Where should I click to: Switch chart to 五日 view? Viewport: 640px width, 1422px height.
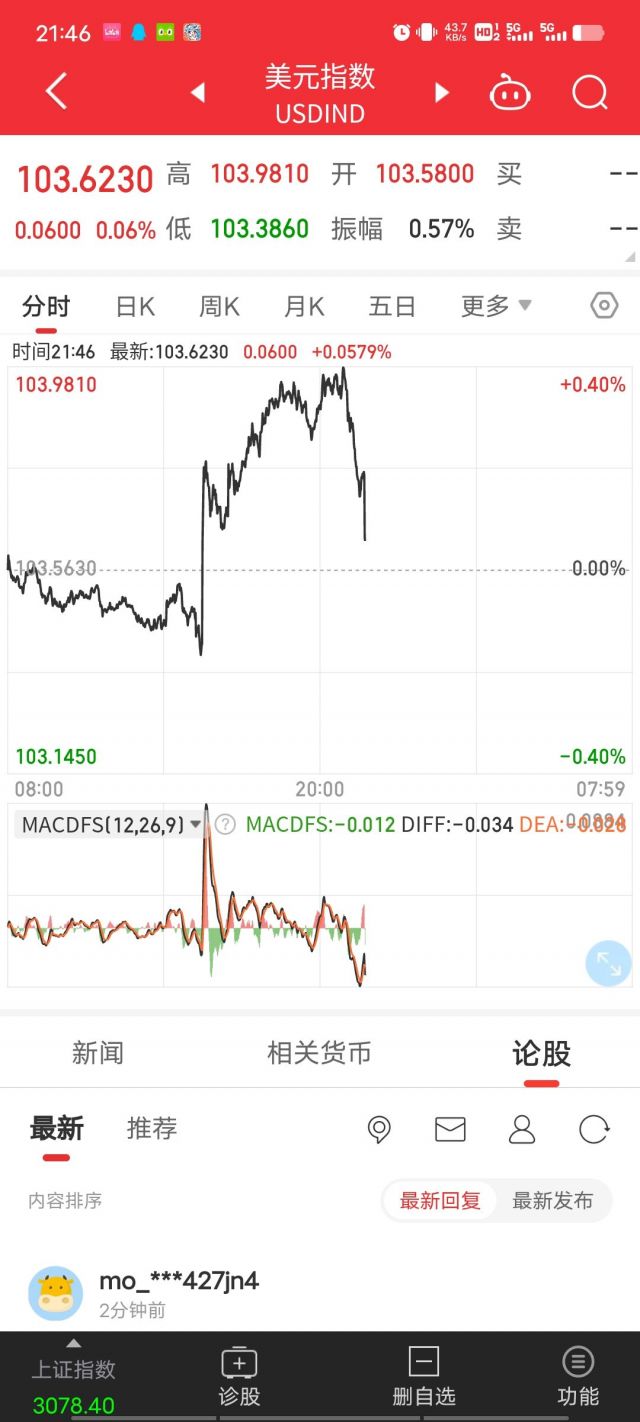392,306
